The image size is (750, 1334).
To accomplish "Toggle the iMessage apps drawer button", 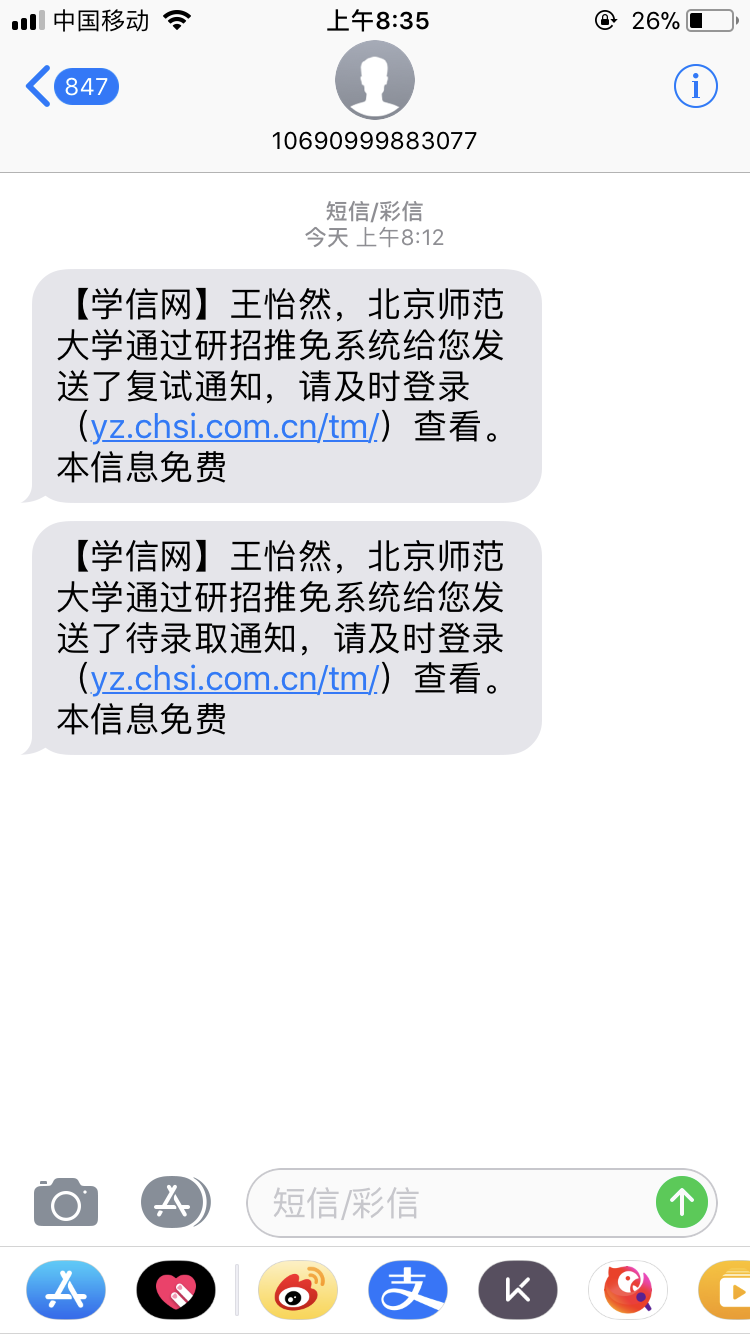I will click(175, 1202).
